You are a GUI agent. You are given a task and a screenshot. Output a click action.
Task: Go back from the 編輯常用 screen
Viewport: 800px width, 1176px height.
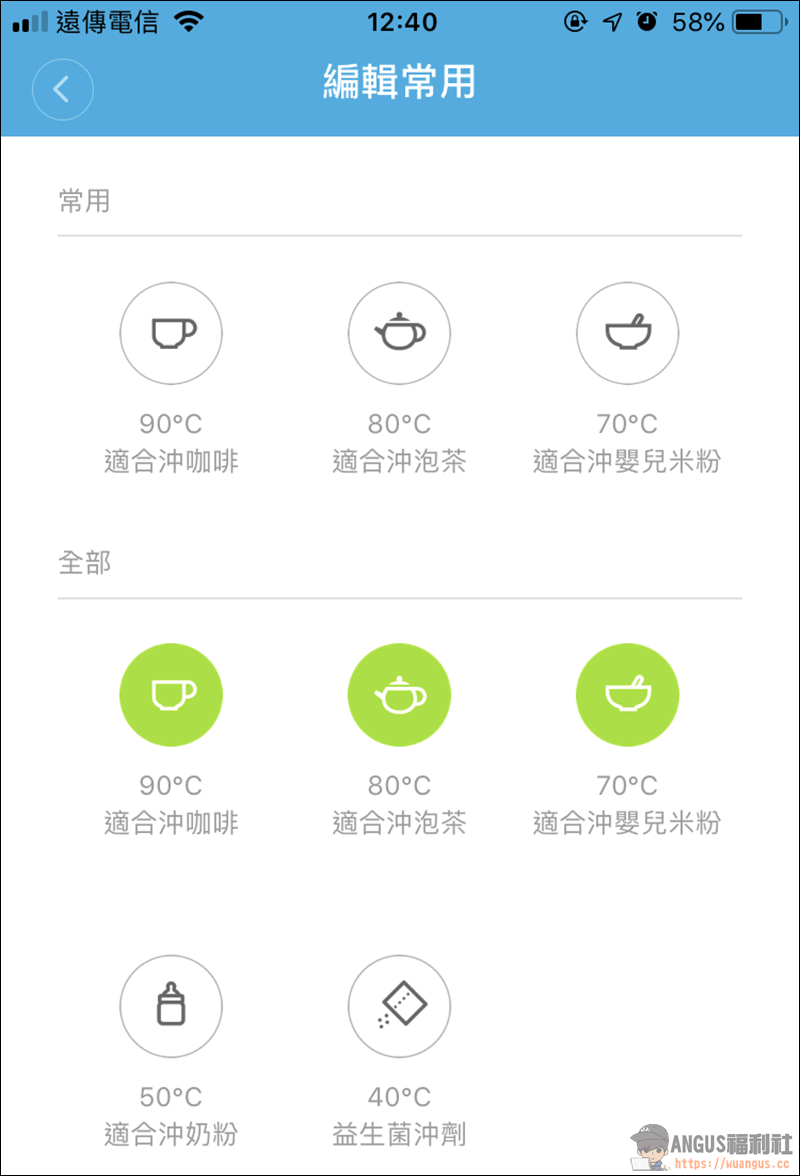(x=62, y=90)
